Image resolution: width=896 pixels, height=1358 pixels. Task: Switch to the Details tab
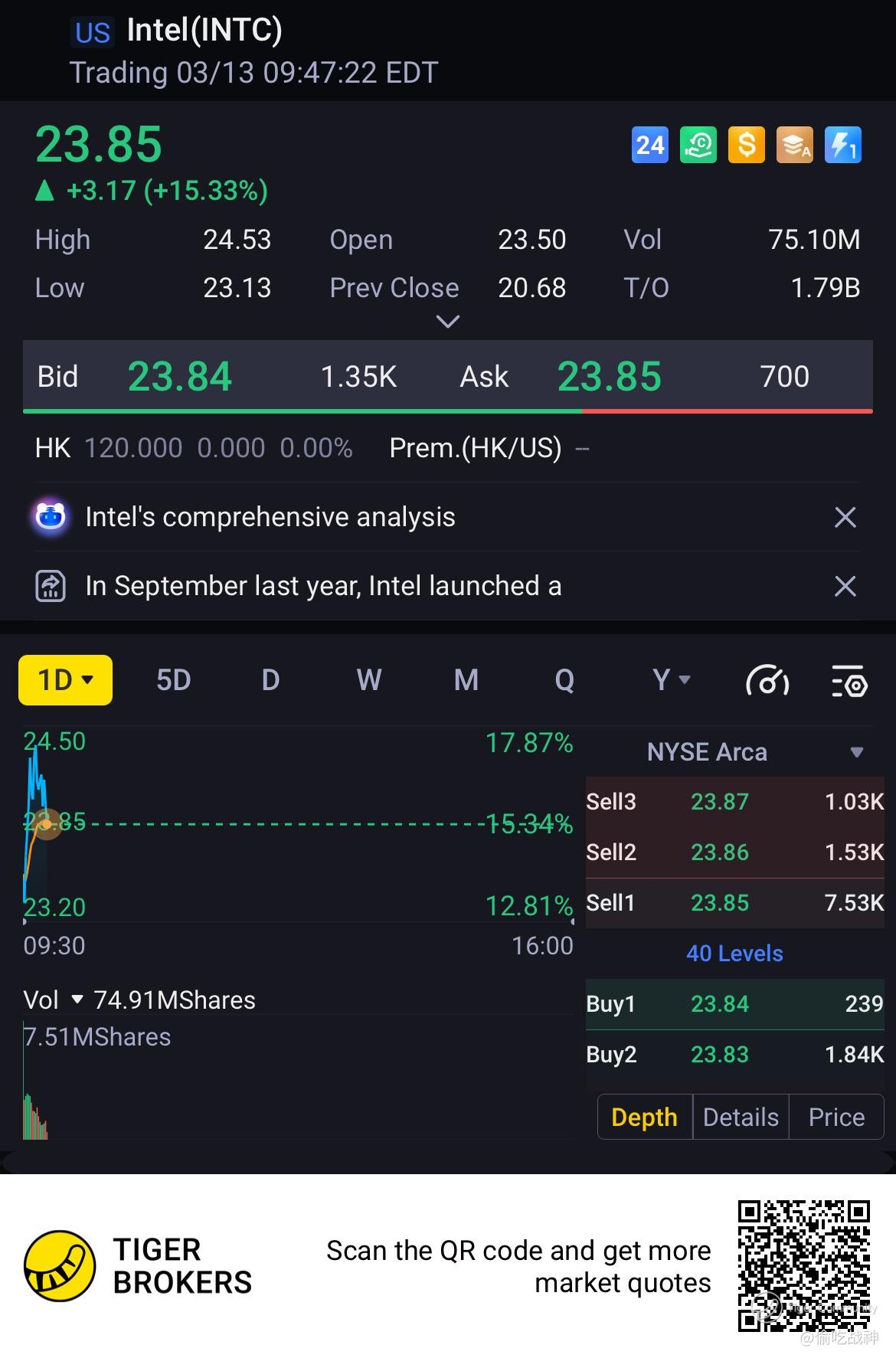point(740,1117)
